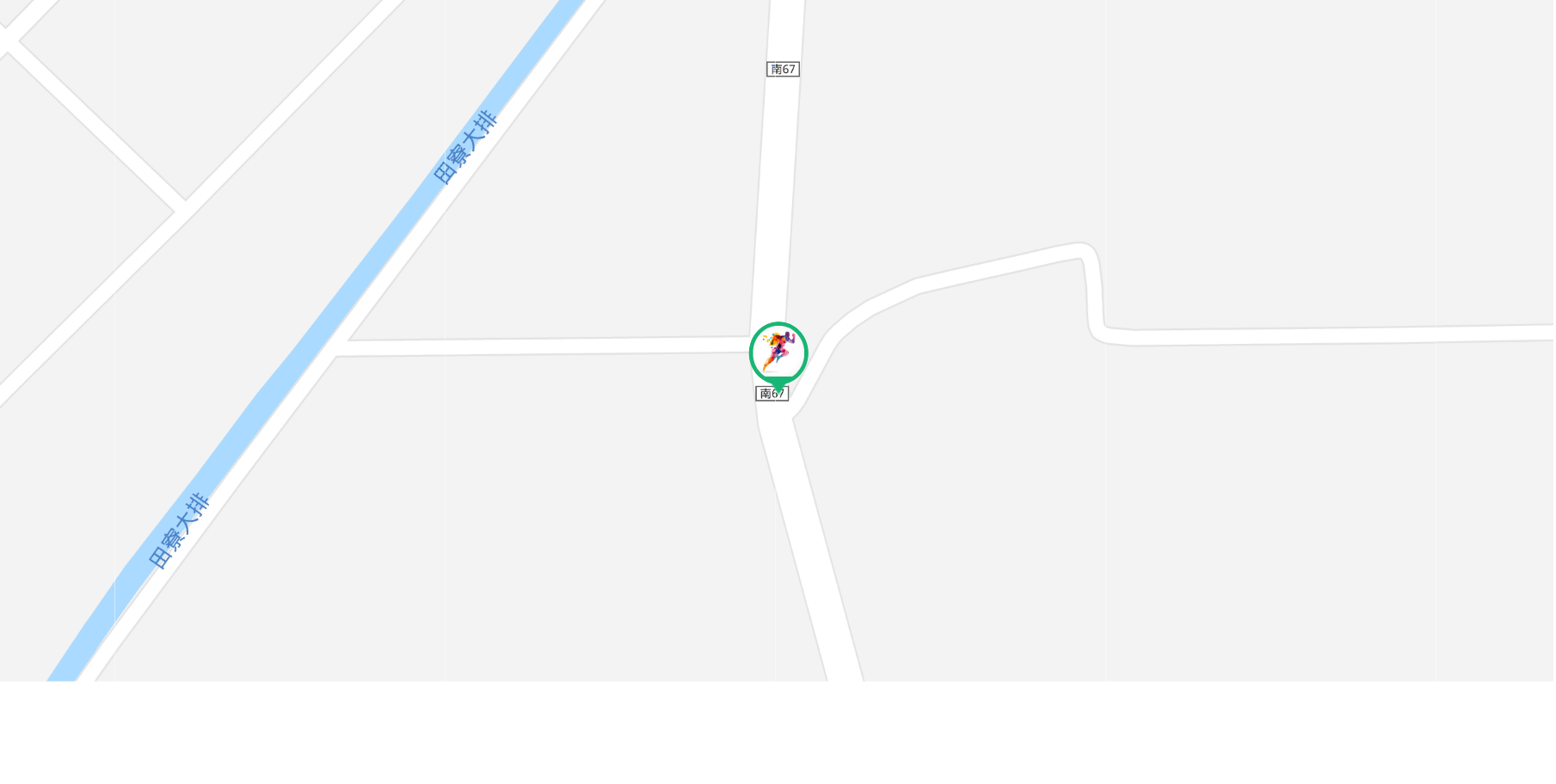The height and width of the screenshot is (784, 1556).
Task: Tap the runner map marker pin
Action: point(778,352)
